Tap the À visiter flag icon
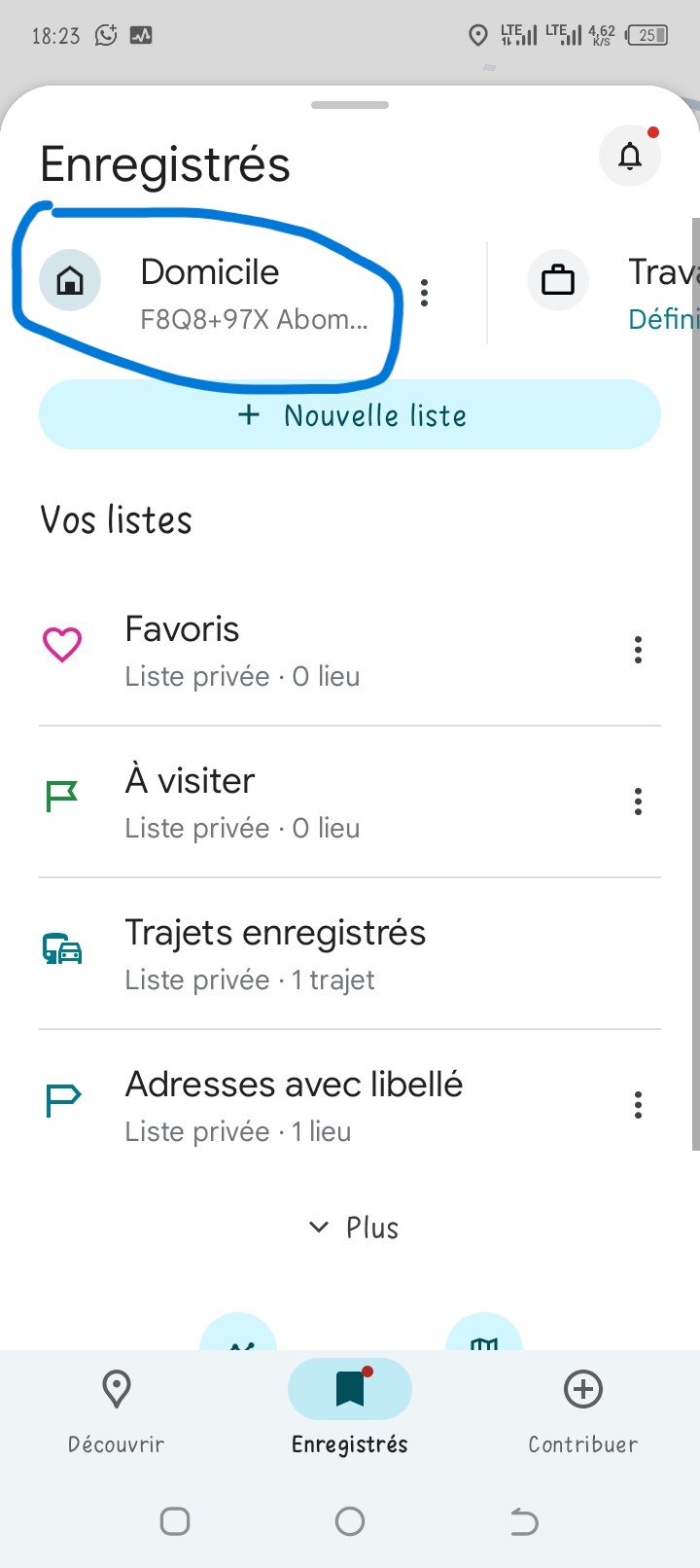This screenshot has height=1568, width=700. (60, 796)
